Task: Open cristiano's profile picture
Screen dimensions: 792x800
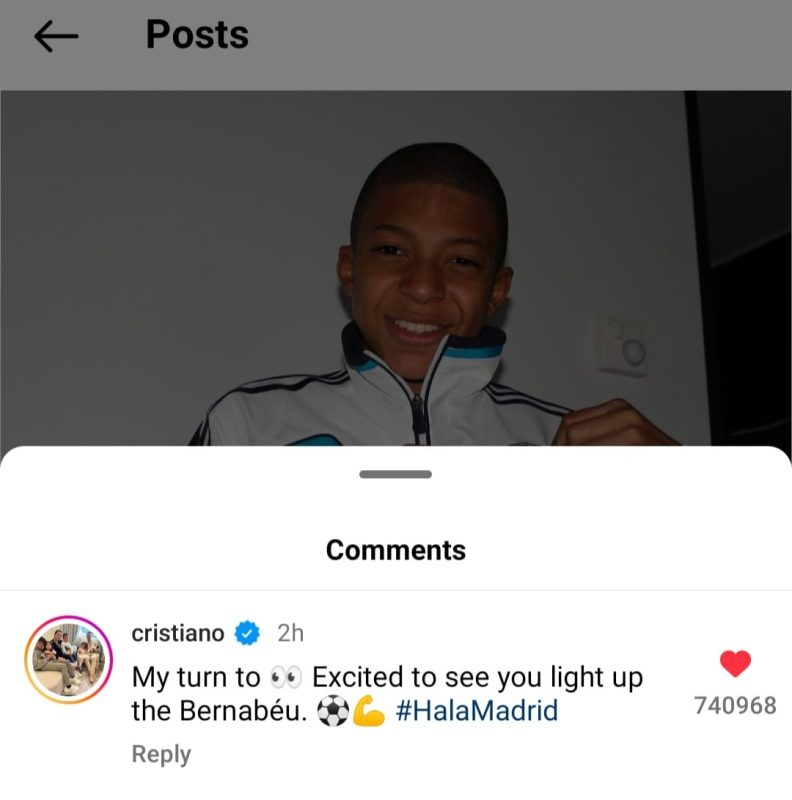Action: [x=68, y=661]
